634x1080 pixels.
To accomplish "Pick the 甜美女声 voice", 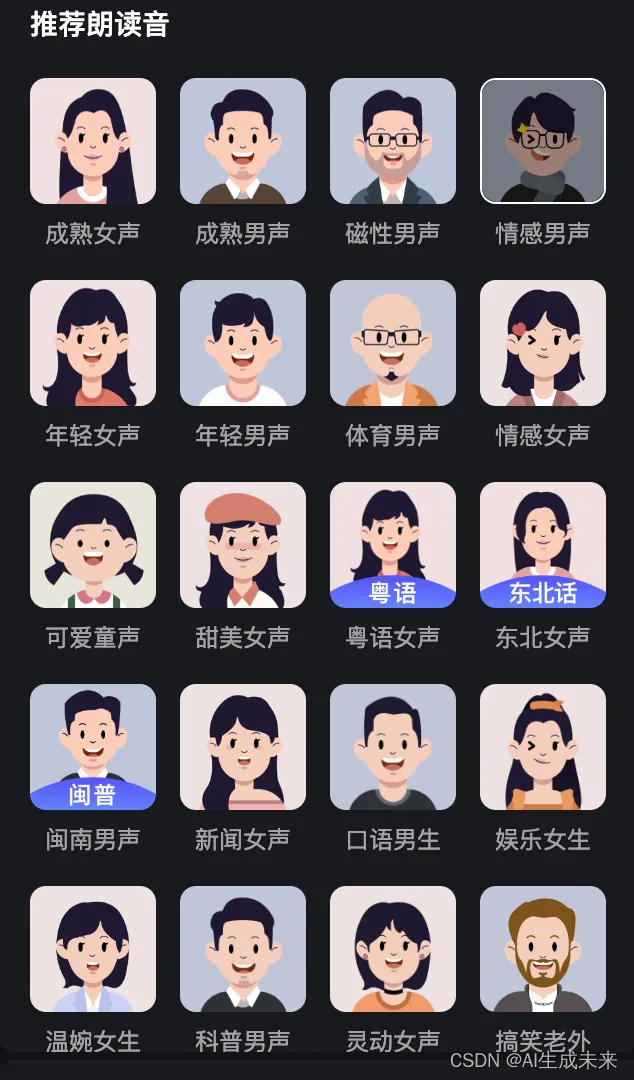I will coord(243,545).
